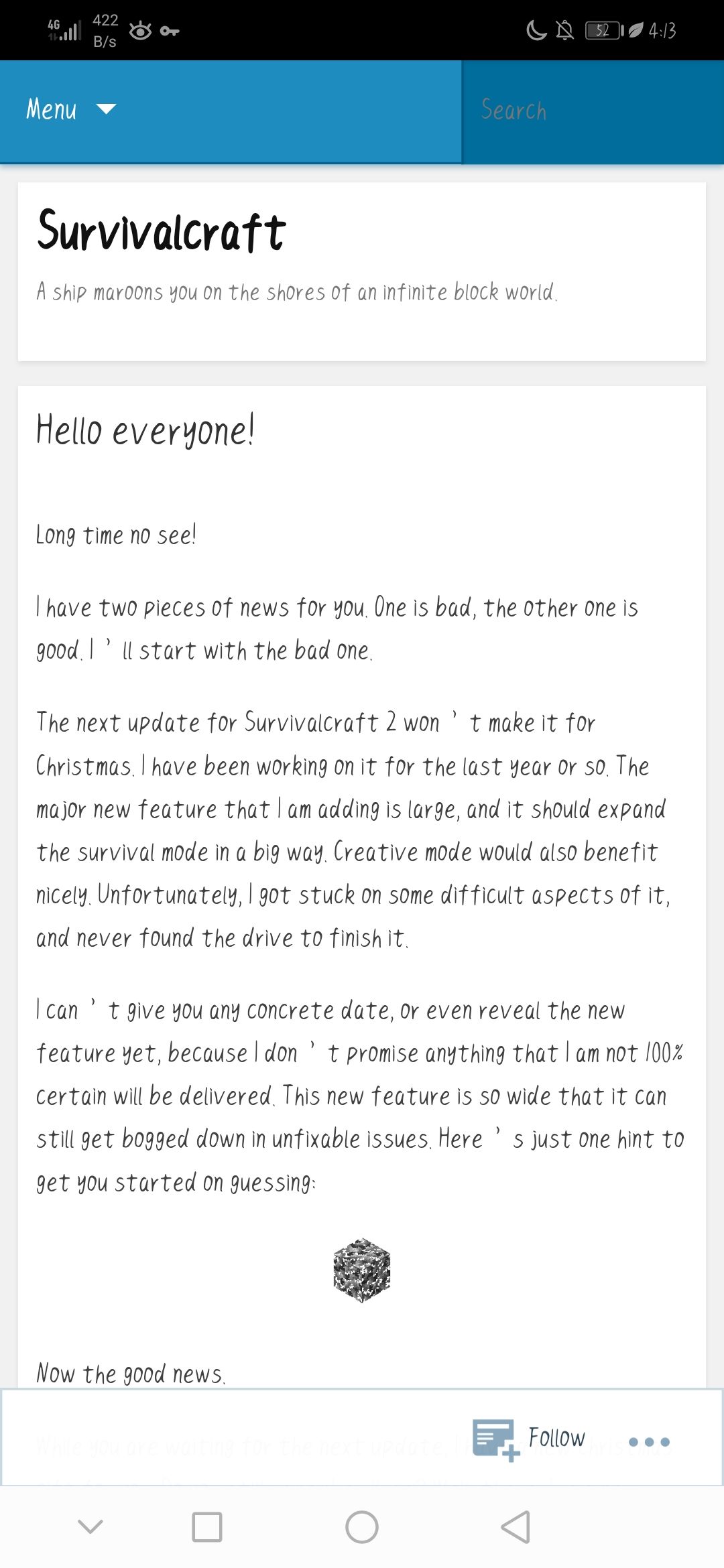Image resolution: width=724 pixels, height=1568 pixels.
Task: Go to the home screen
Action: click(x=362, y=1527)
